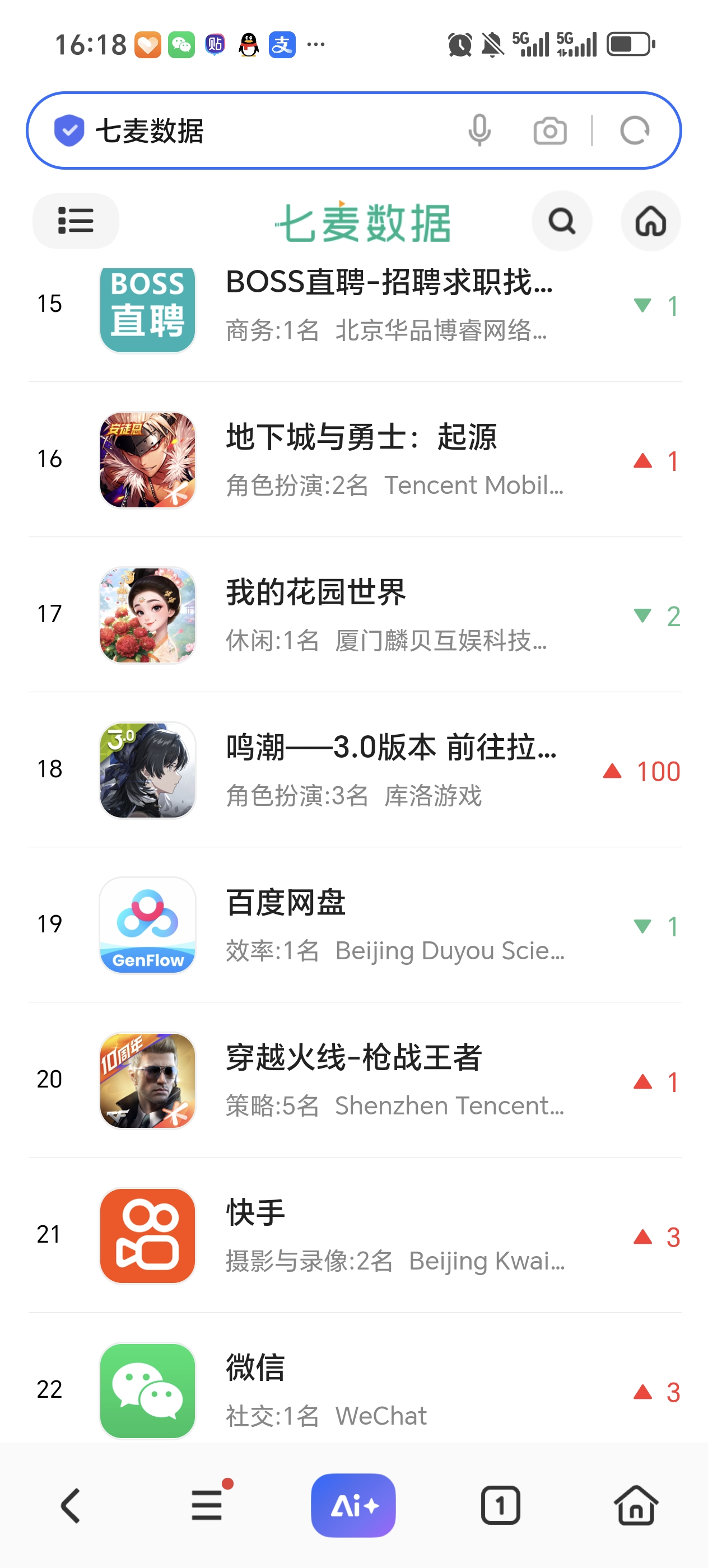
Task: Return to the browser home page
Action: point(636,1505)
